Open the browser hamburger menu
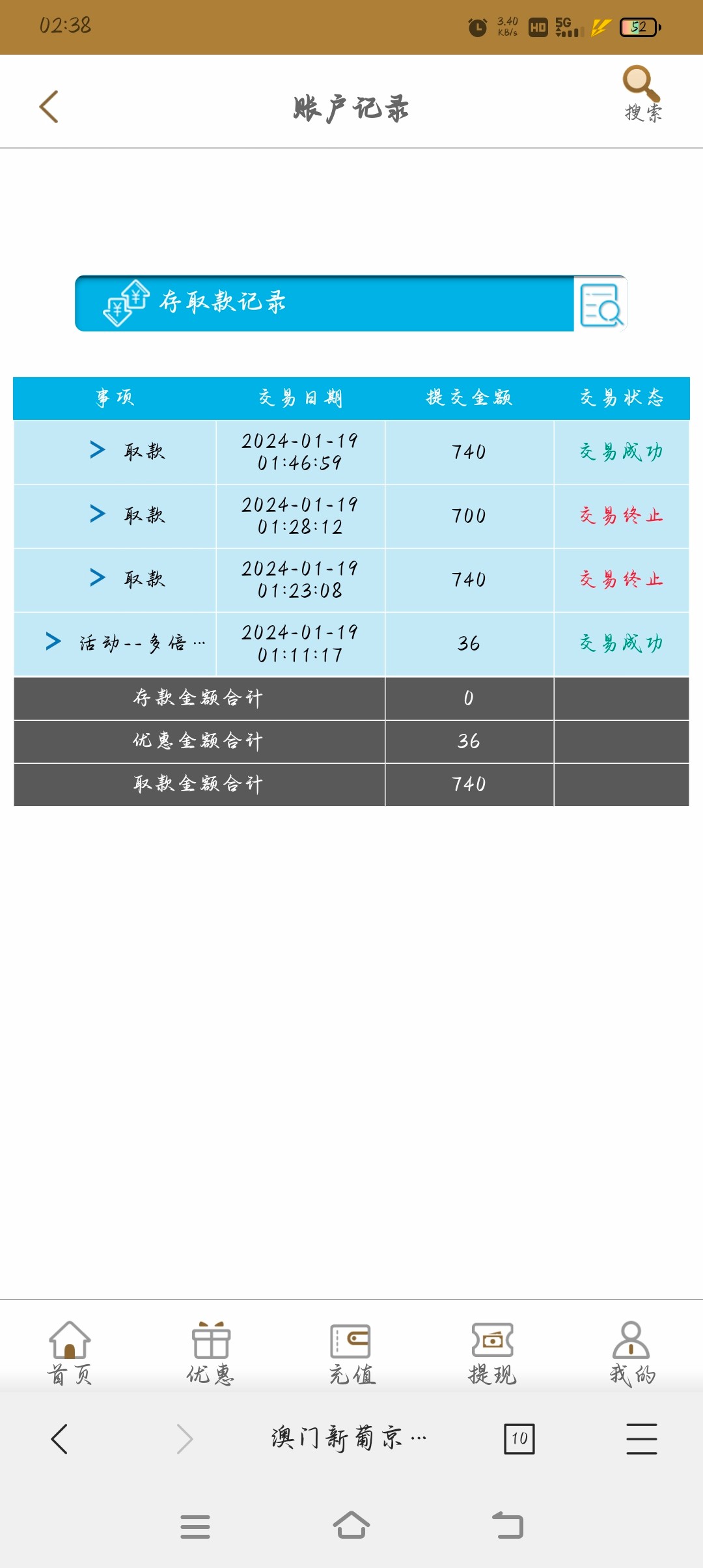This screenshot has height=1568, width=703. click(641, 1439)
